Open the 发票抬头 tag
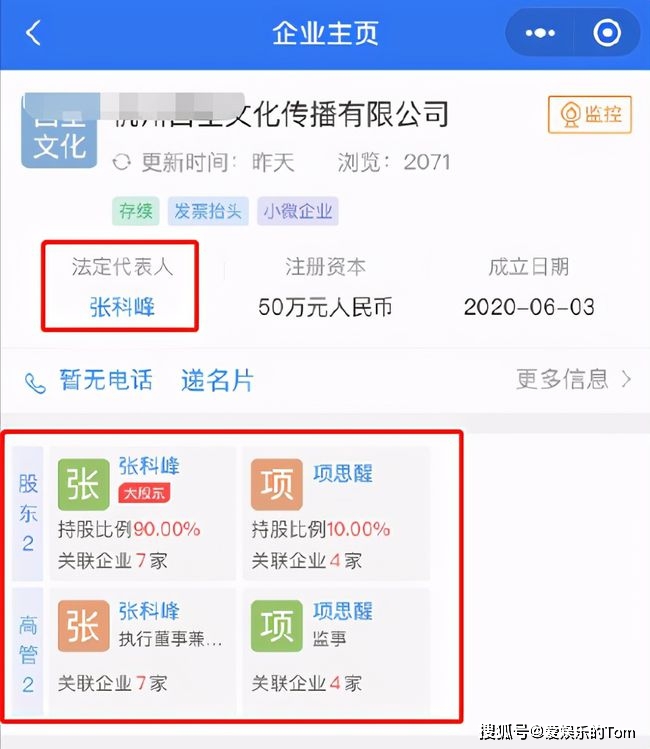The height and width of the screenshot is (749, 650). 208,211
